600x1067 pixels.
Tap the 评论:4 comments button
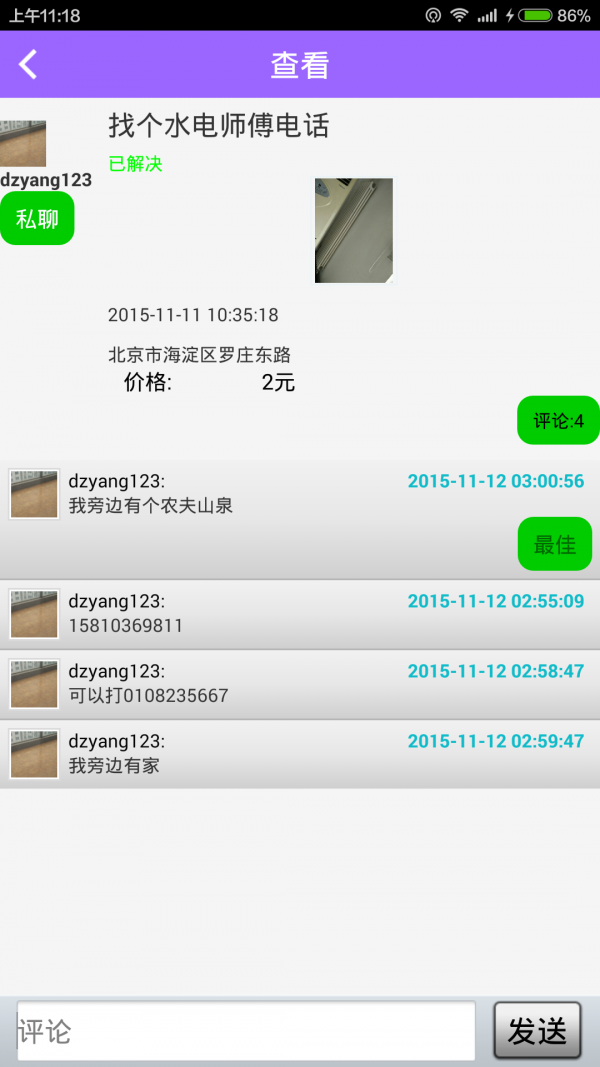coord(558,421)
